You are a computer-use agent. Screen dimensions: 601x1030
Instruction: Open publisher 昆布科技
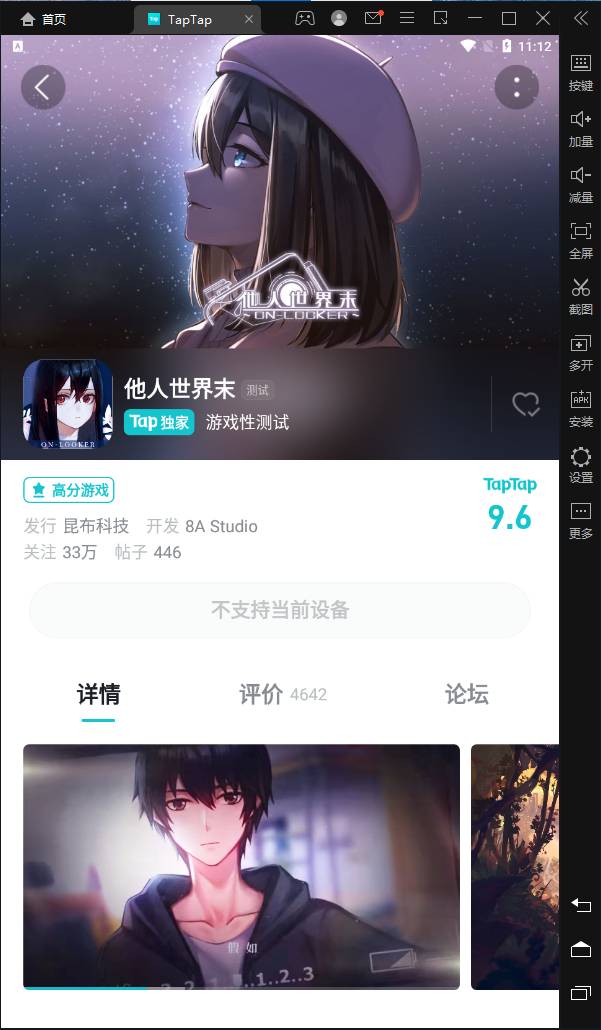96,526
